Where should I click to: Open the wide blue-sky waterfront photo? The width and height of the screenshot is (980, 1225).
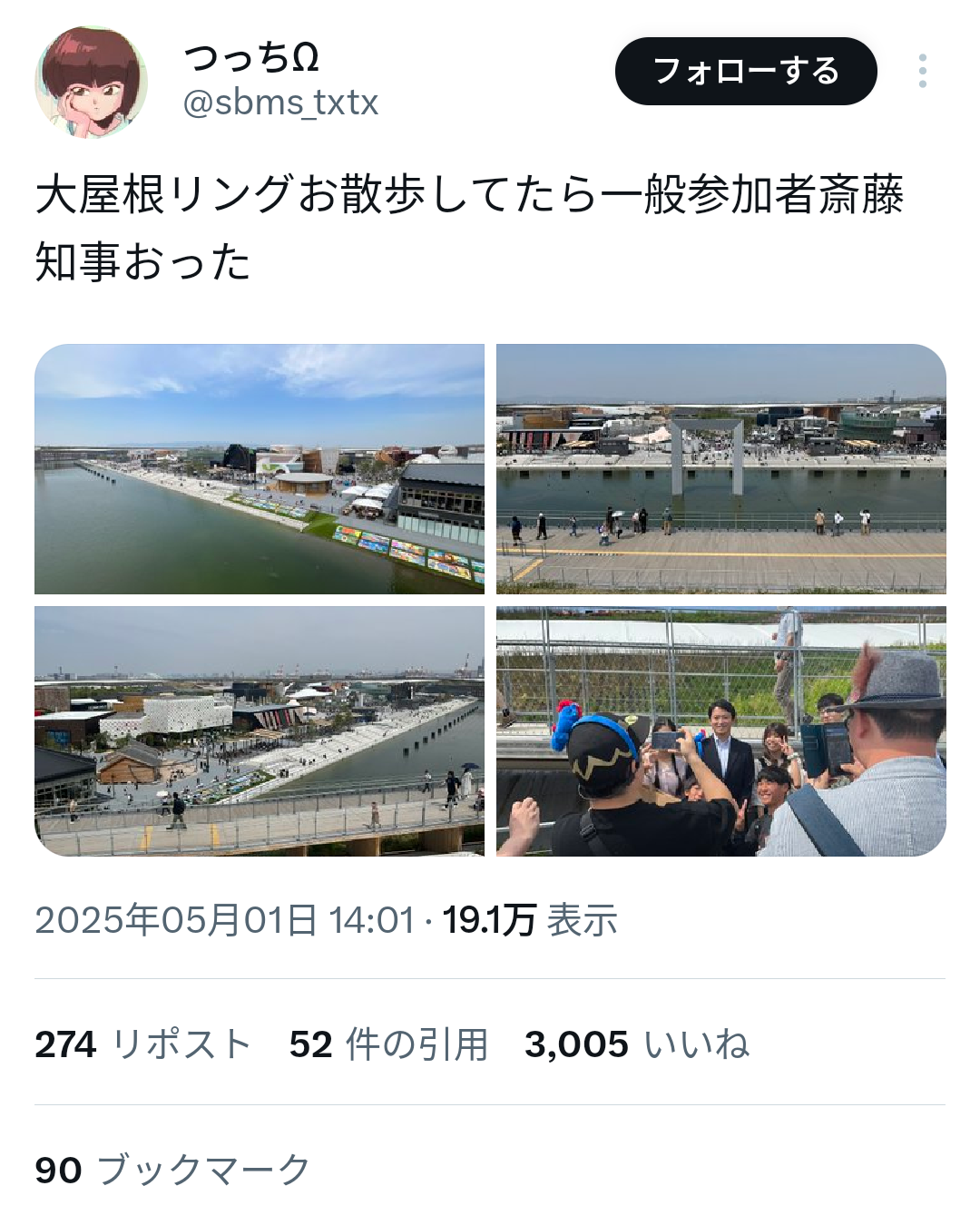(x=260, y=469)
